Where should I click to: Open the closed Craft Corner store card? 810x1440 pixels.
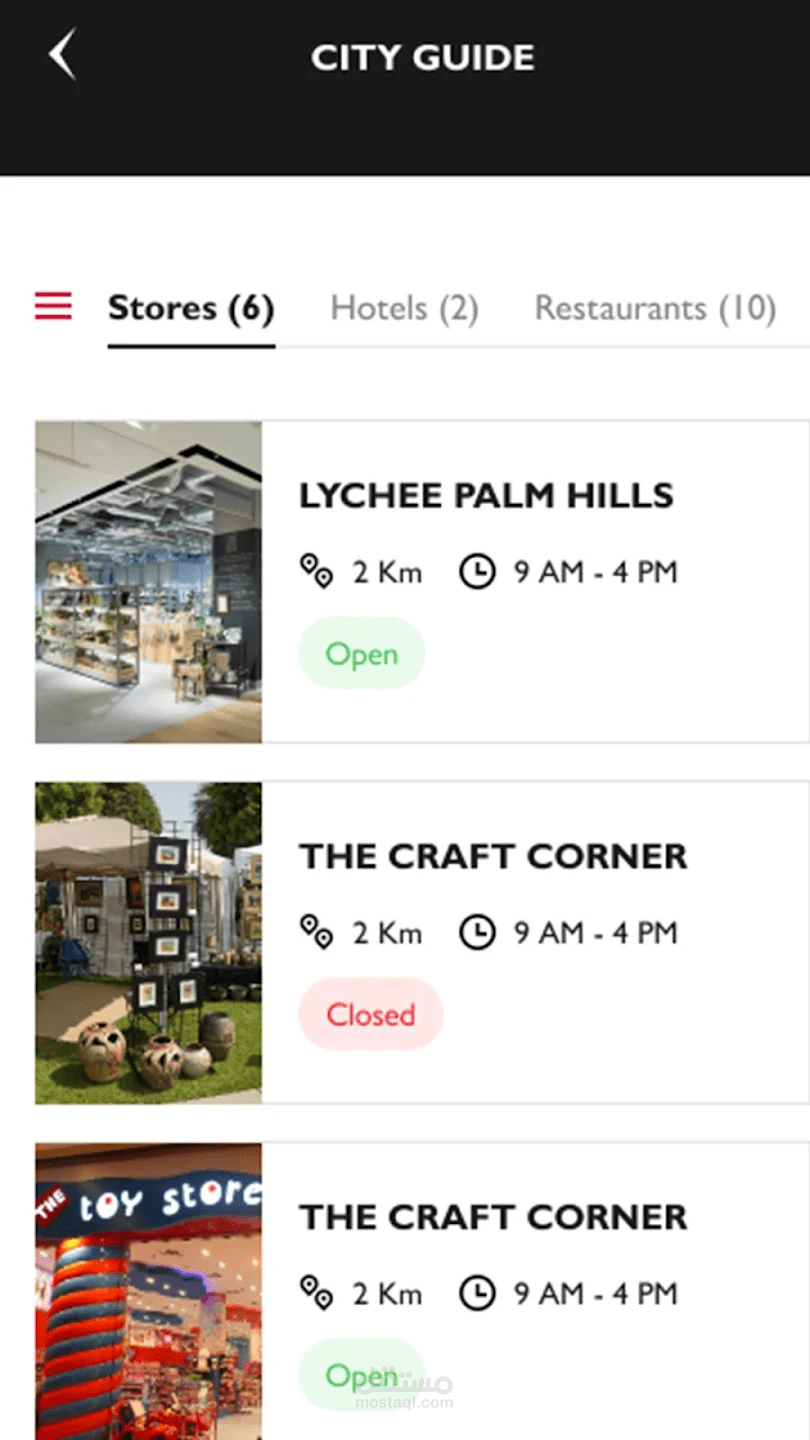click(x=422, y=943)
